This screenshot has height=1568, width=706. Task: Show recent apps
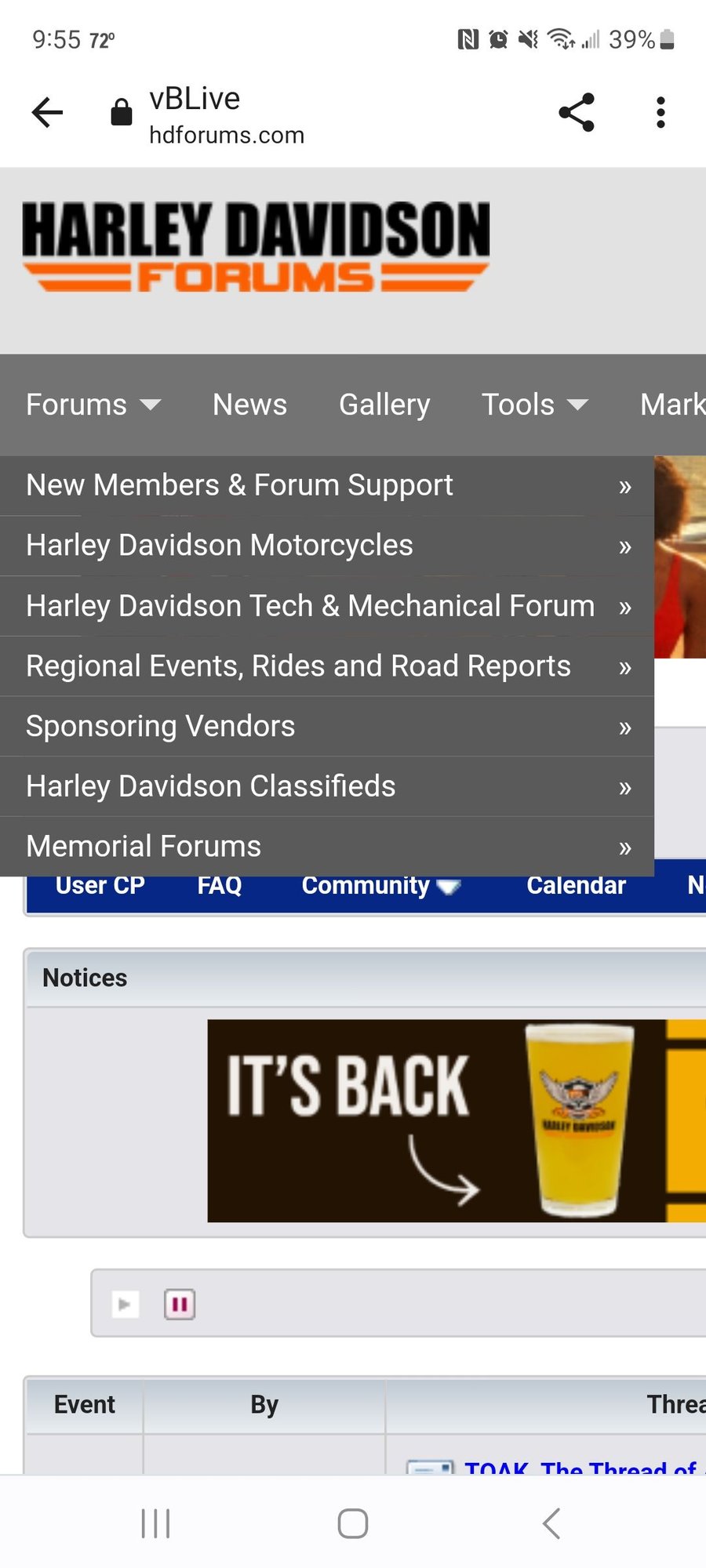155,1523
